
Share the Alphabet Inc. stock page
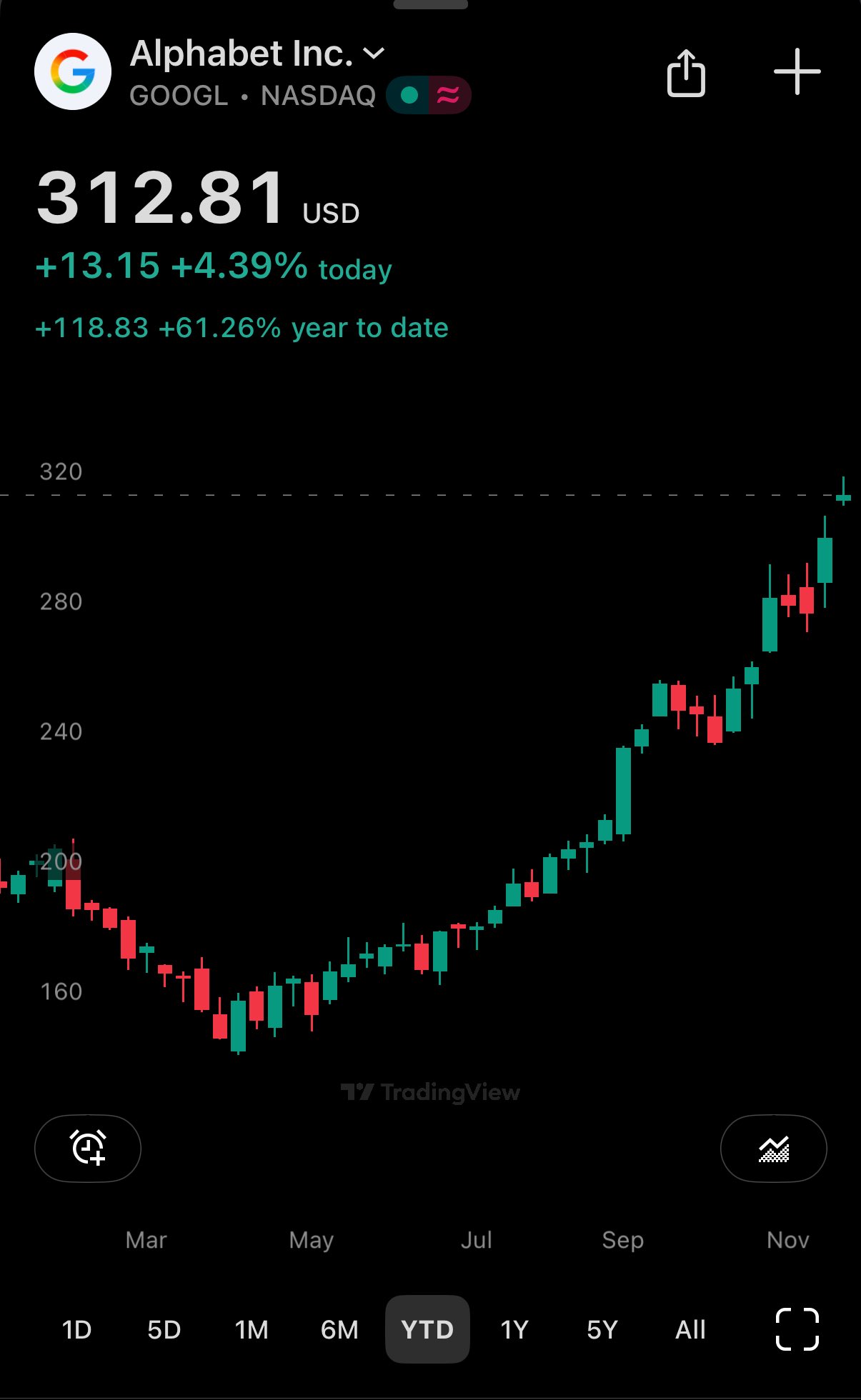tap(686, 72)
